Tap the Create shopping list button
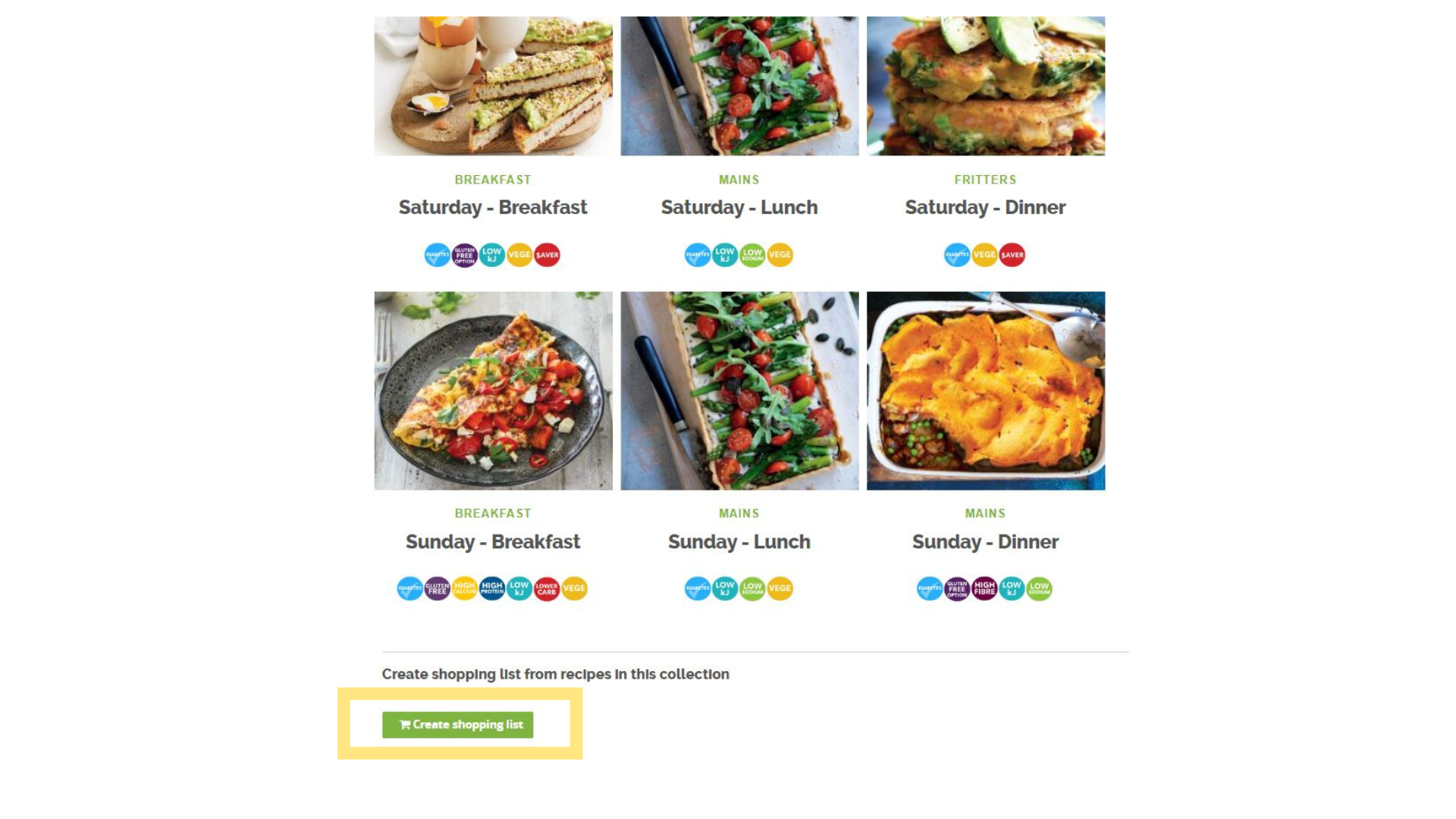This screenshot has width=1456, height=819. pos(457,724)
